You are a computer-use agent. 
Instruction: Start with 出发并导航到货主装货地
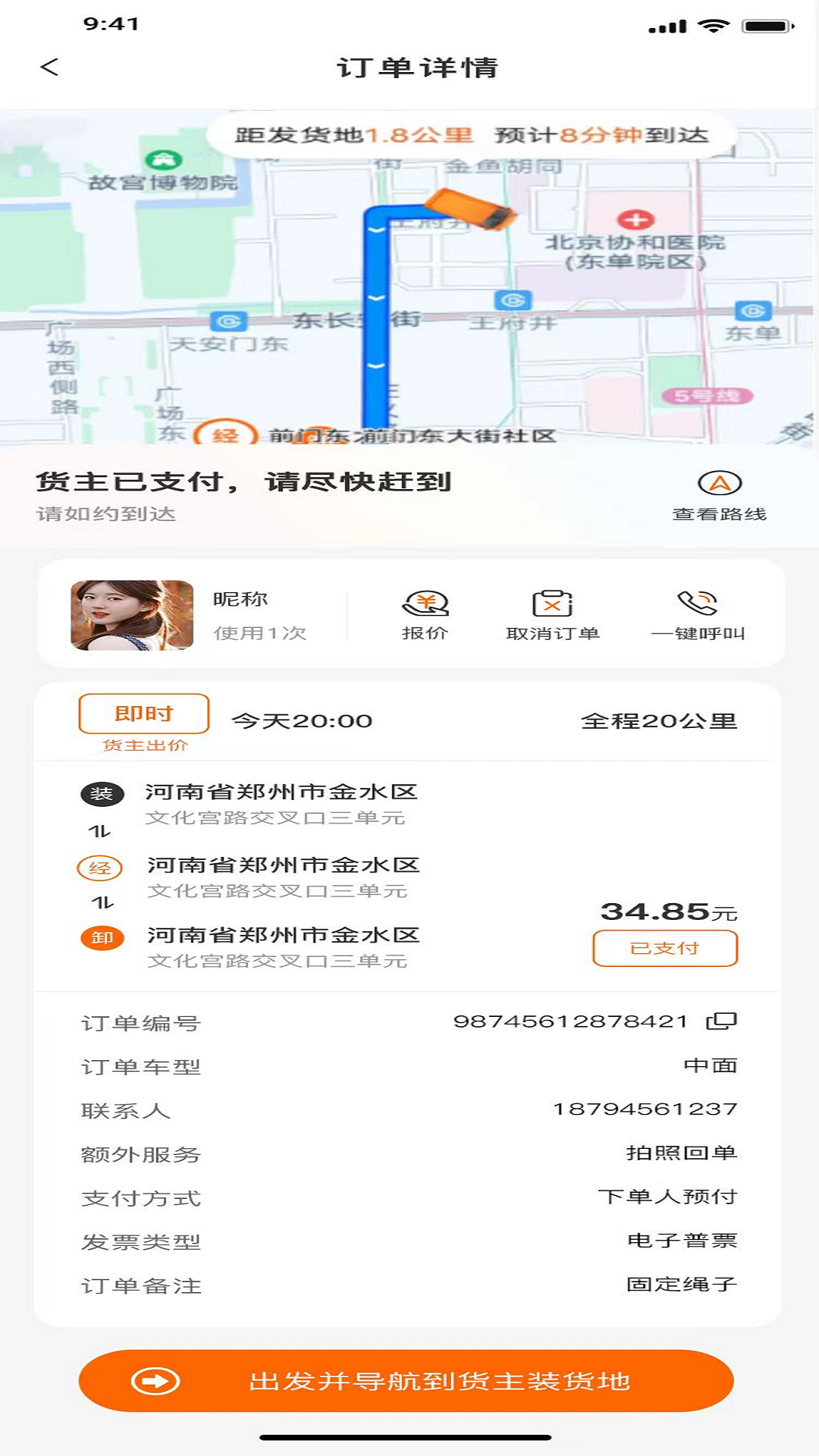tap(406, 1380)
